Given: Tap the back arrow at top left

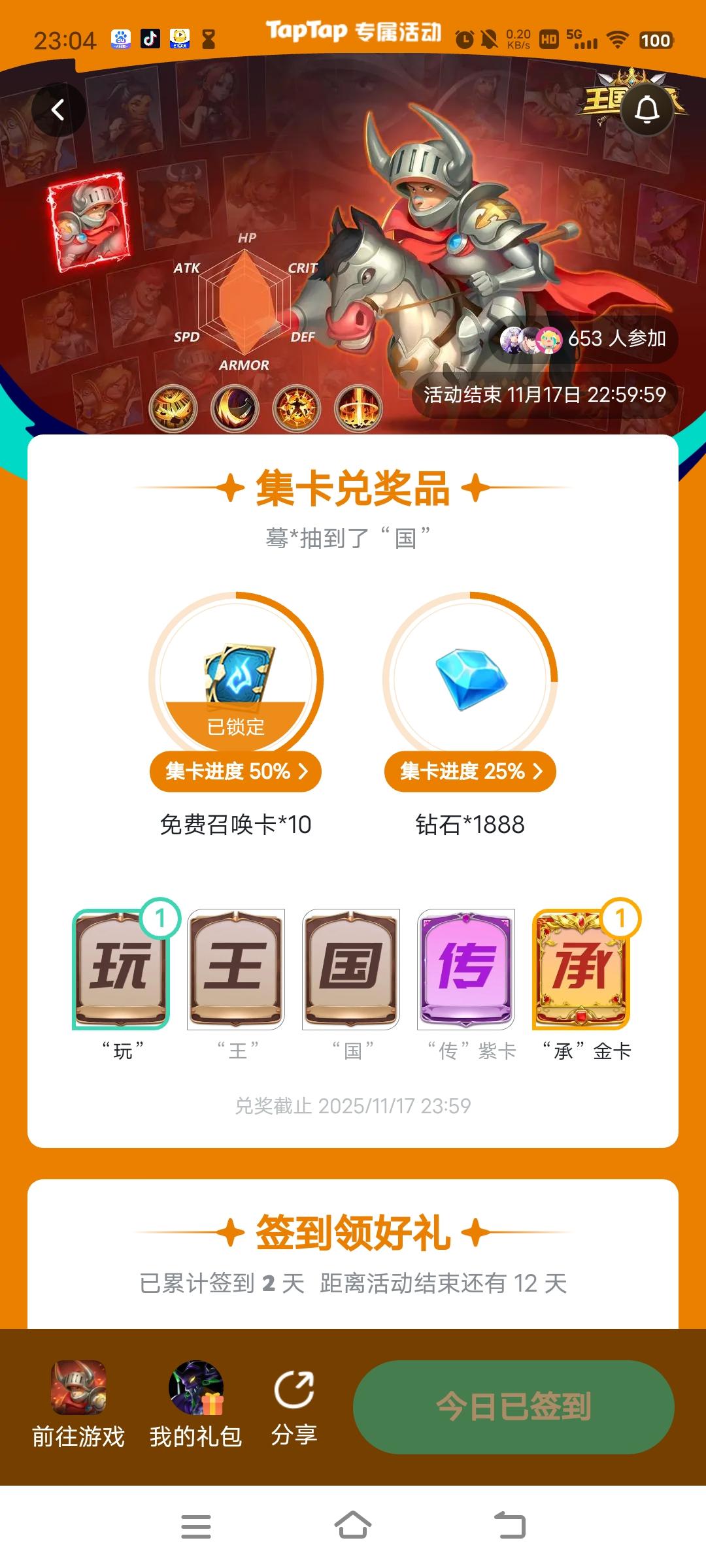Looking at the screenshot, I should point(58,109).
